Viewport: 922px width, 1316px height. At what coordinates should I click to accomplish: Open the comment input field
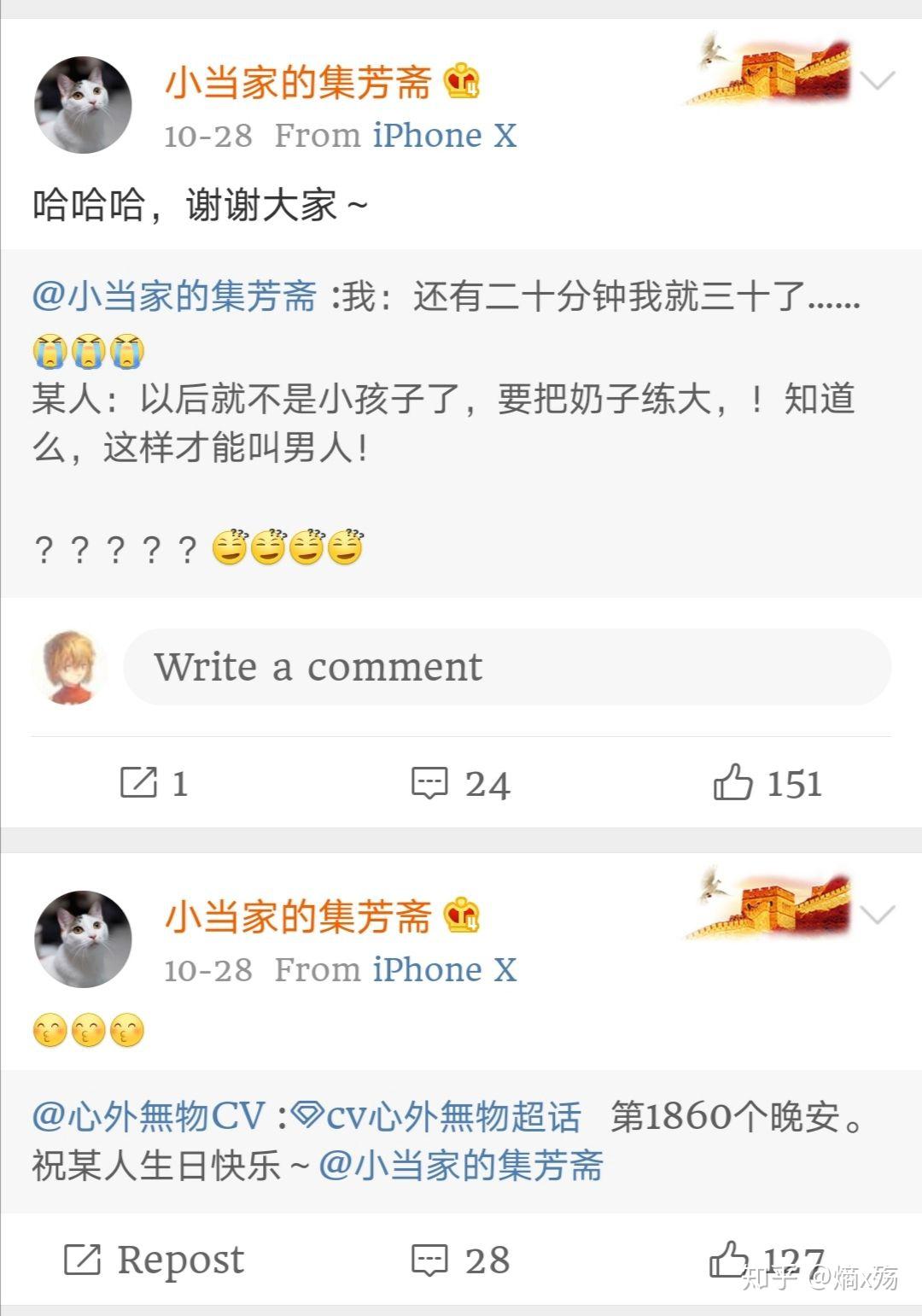click(507, 667)
